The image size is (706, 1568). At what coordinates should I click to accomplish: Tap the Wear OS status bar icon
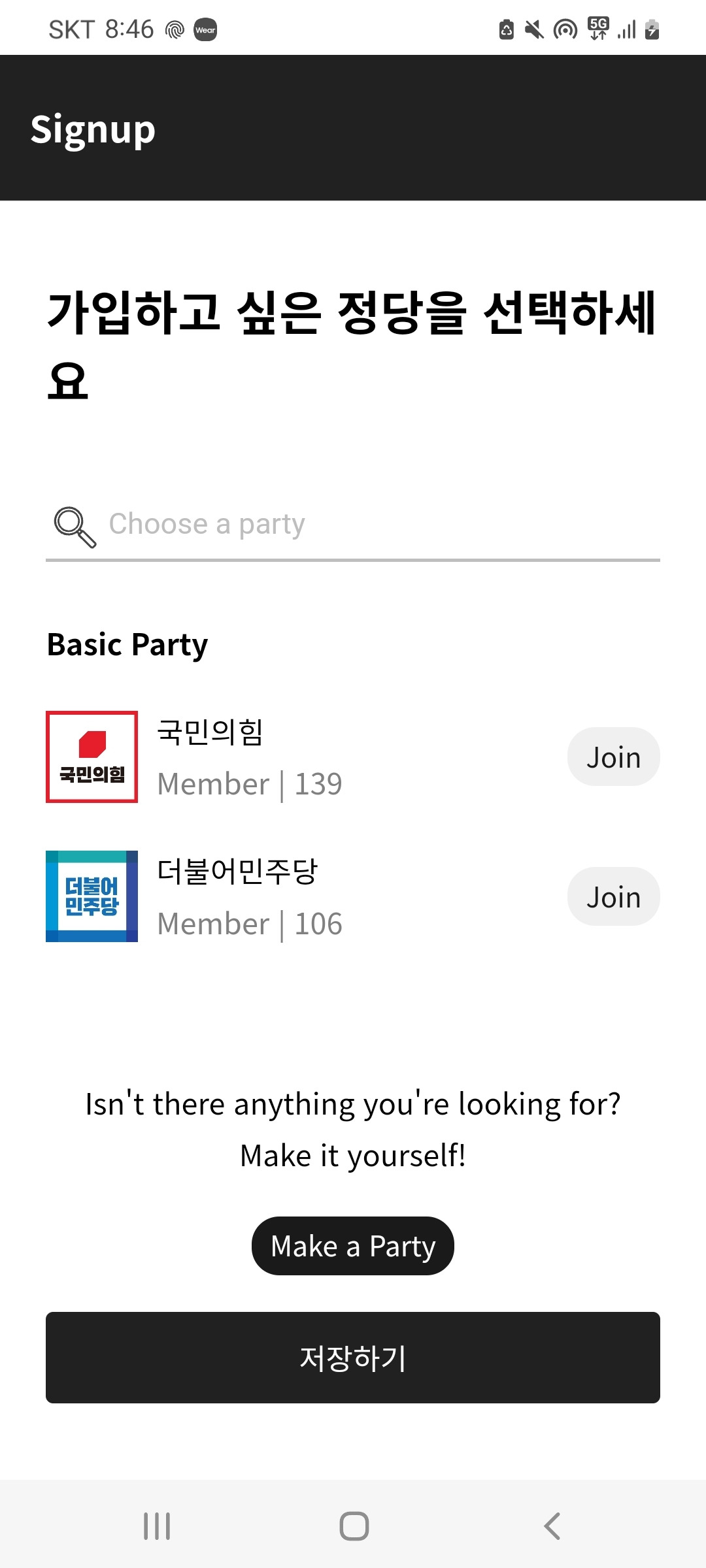click(204, 29)
